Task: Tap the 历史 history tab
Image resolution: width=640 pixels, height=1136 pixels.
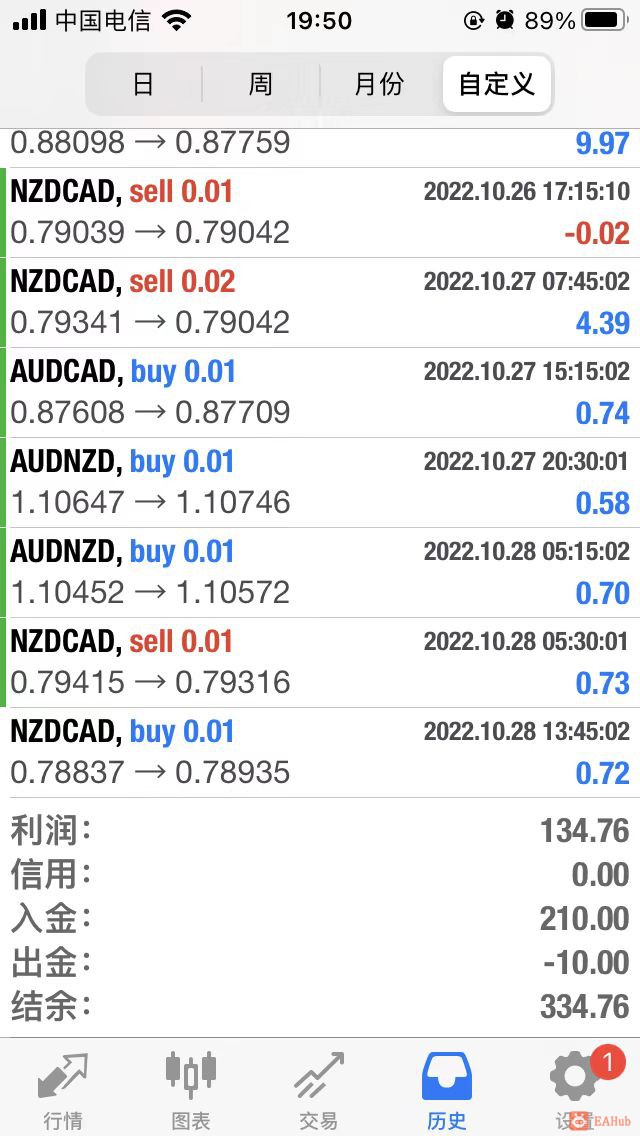Action: 446,1090
